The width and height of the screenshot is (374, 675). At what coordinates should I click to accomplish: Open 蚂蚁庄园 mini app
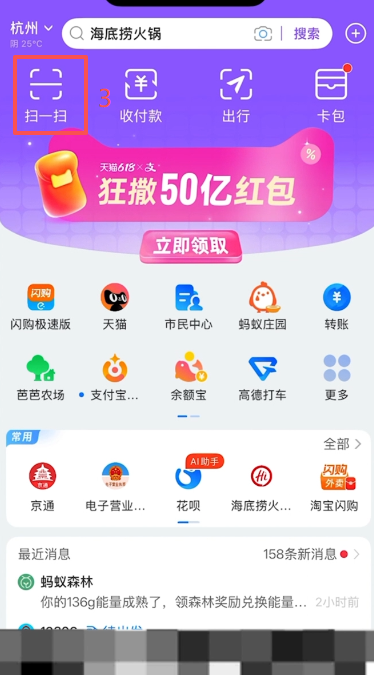tap(263, 306)
